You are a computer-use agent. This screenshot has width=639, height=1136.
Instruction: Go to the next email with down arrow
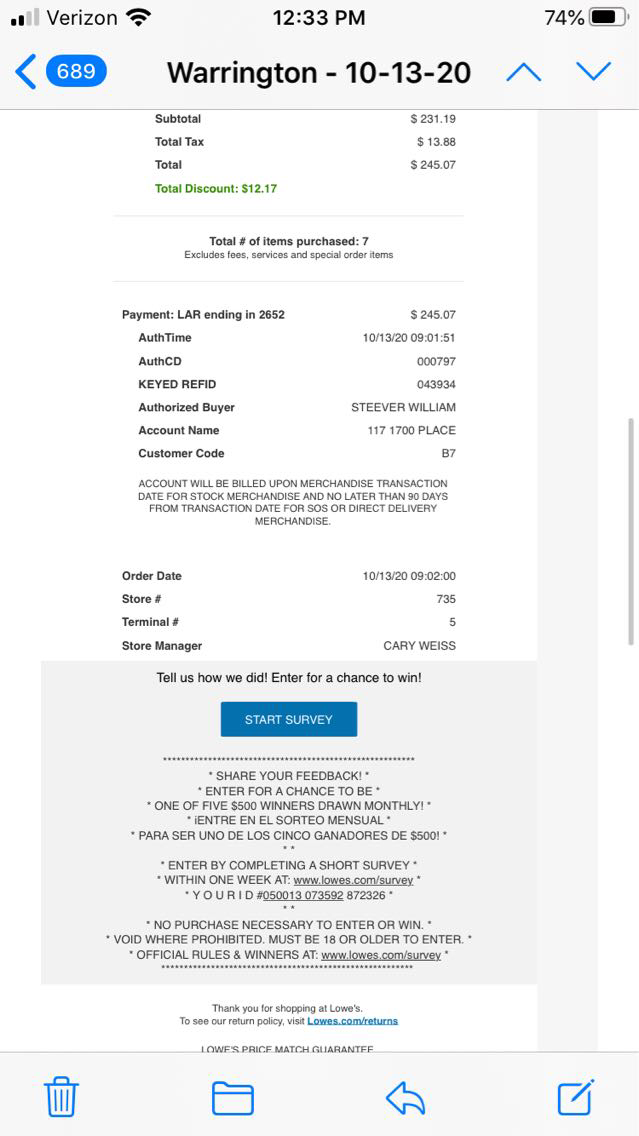pos(593,72)
